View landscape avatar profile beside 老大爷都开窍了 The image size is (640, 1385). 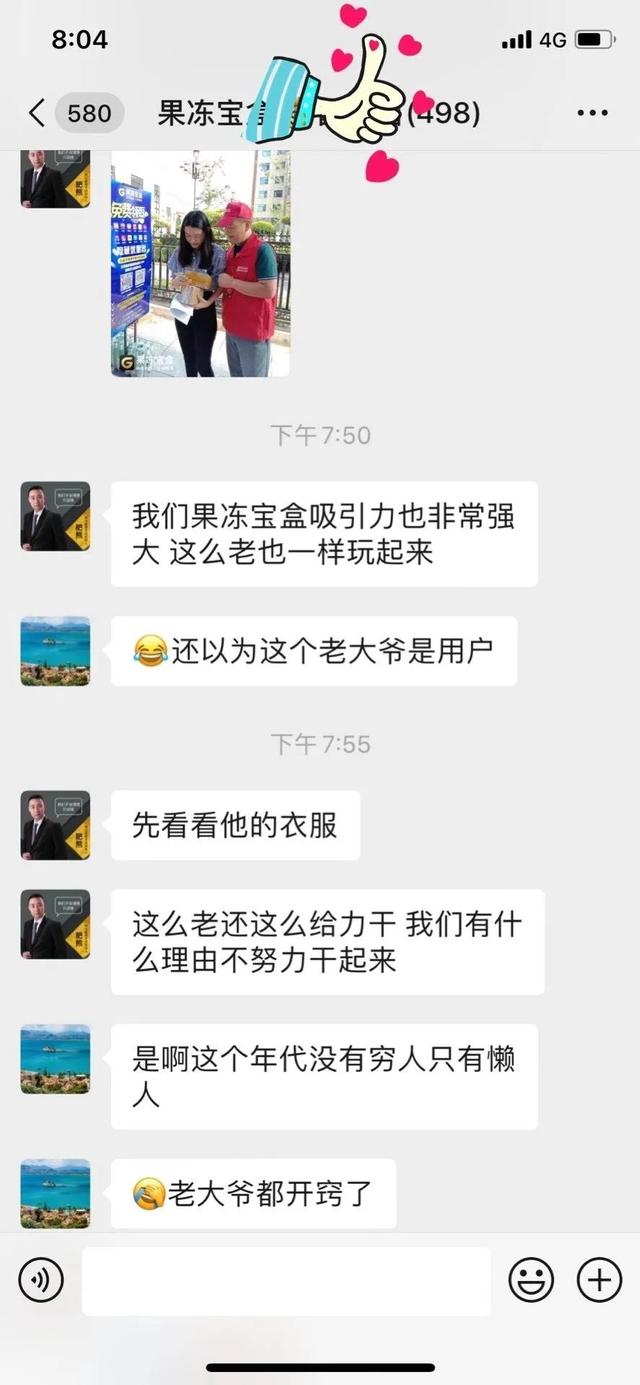click(55, 1193)
